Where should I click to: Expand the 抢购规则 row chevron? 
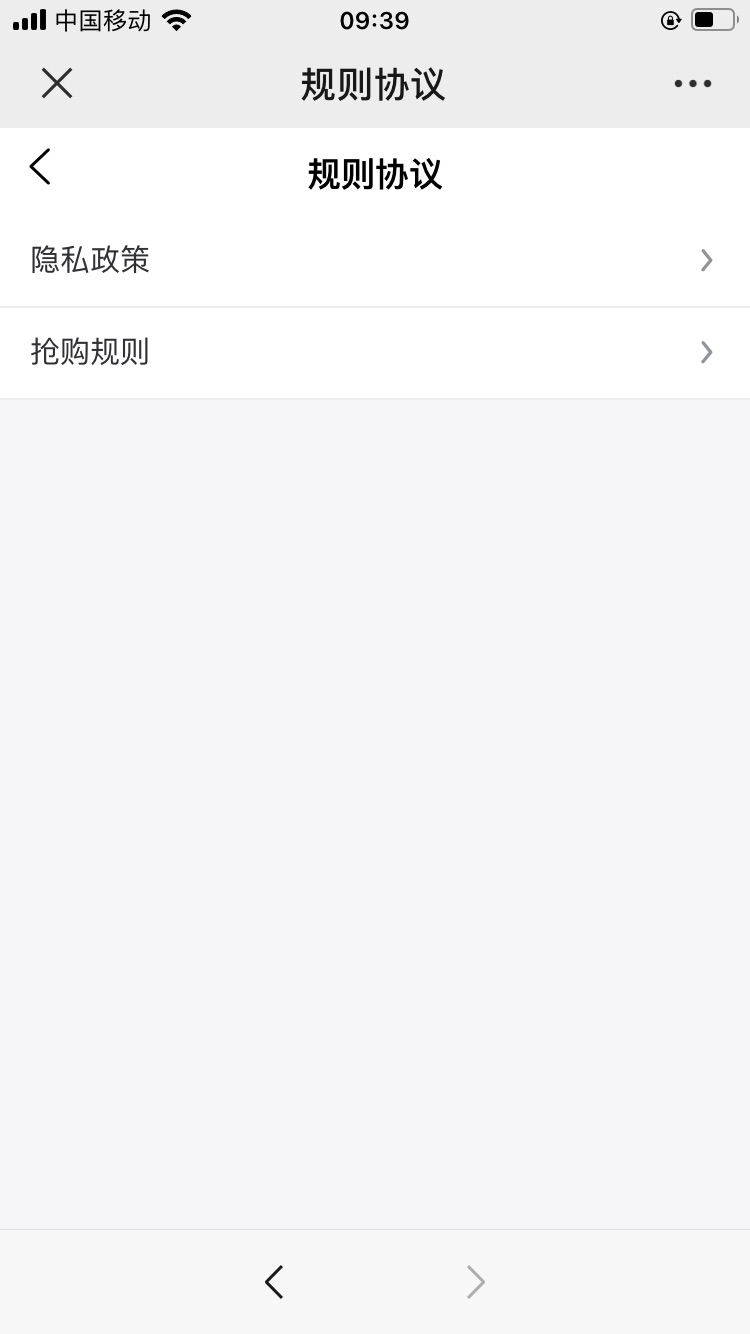706,352
